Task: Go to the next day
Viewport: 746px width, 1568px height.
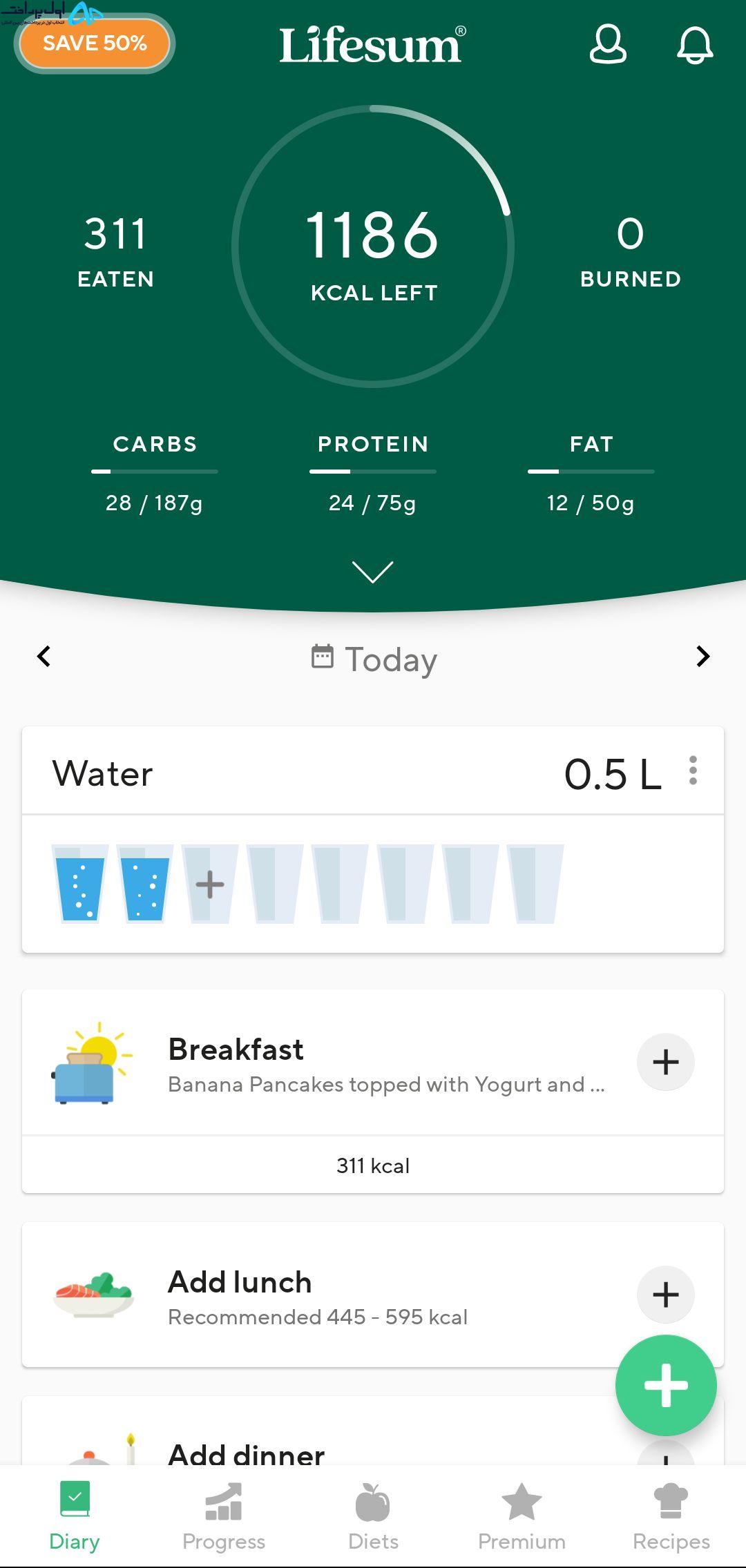Action: [703, 656]
